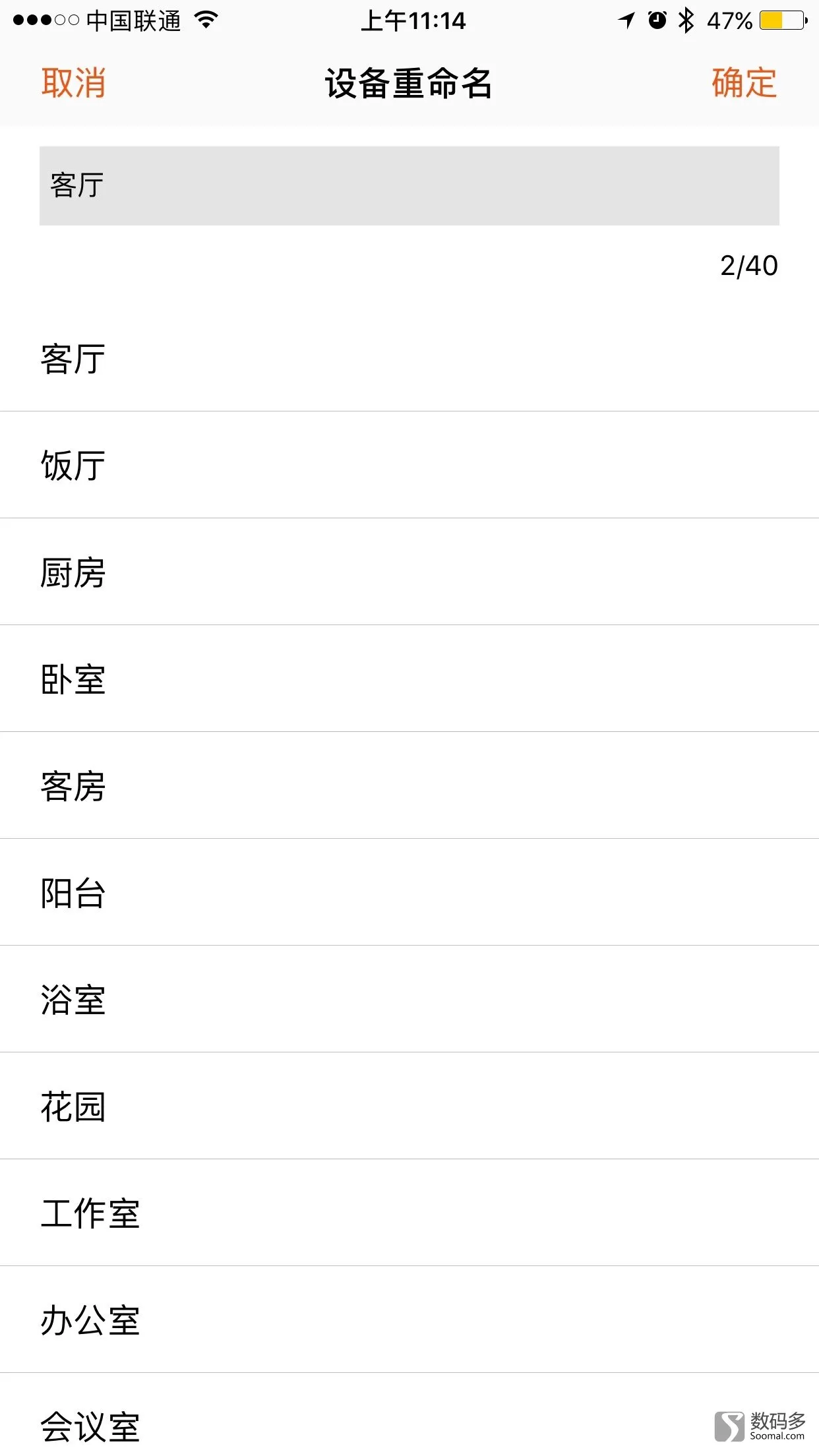The image size is (819, 1456).
Task: Confirm the new name with 确定
Action: 744,83
